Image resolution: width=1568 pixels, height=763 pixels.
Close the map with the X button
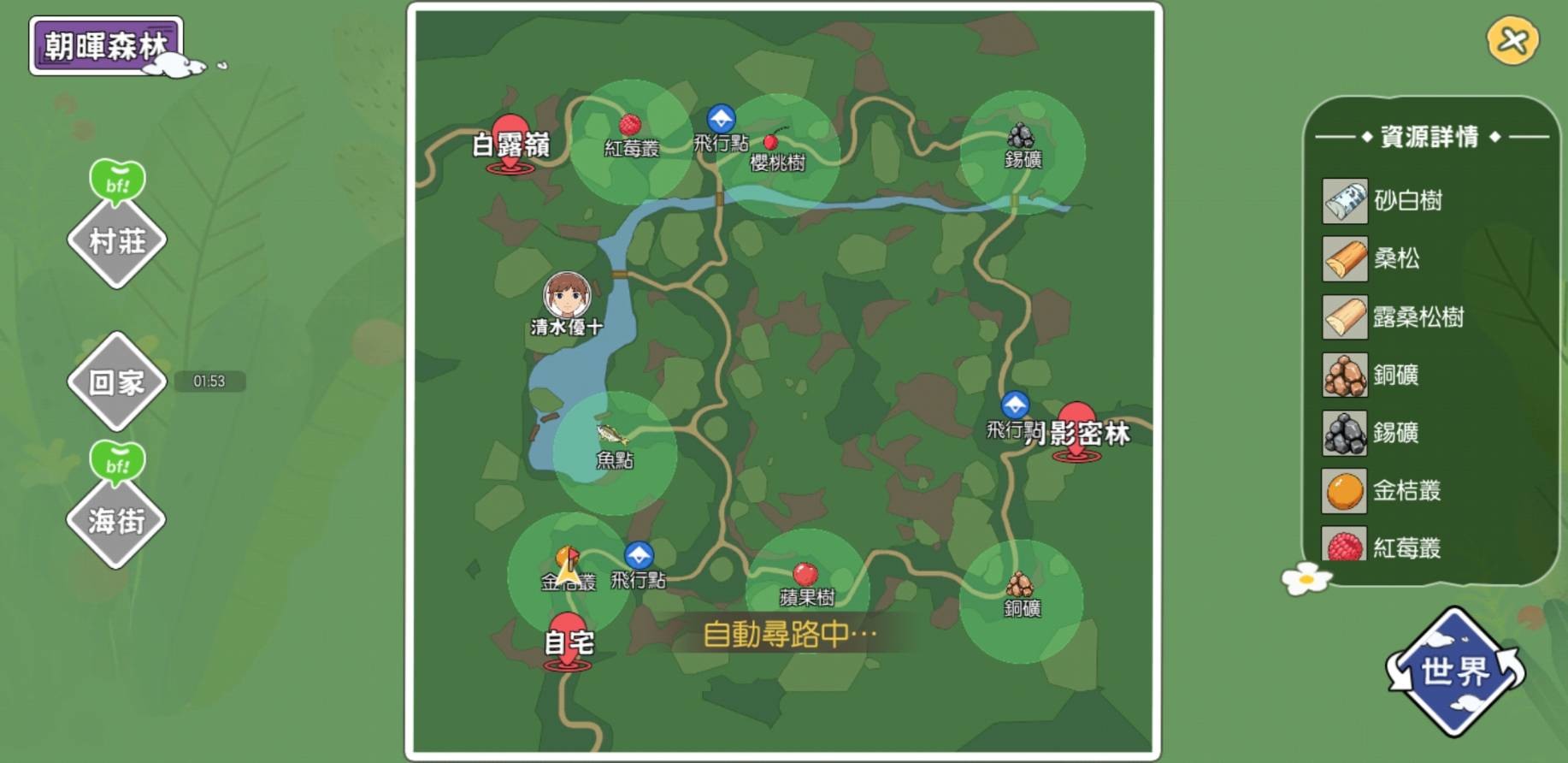1512,40
